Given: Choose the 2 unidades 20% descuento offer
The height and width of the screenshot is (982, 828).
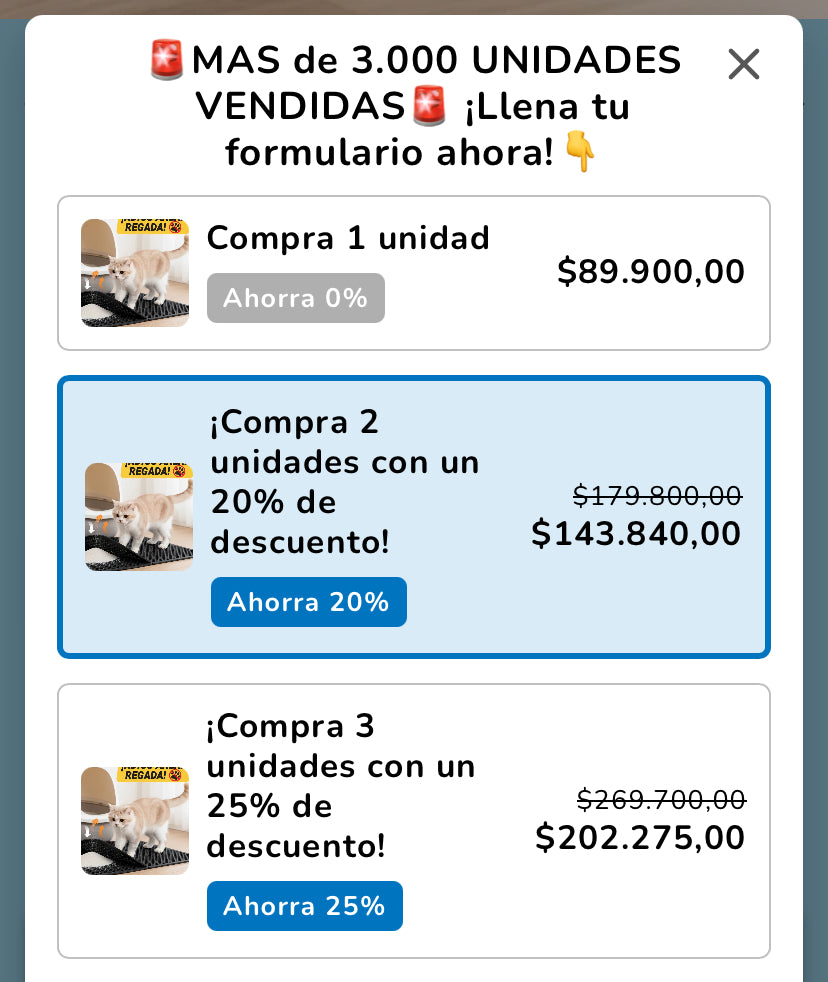Looking at the screenshot, I should (x=413, y=517).
